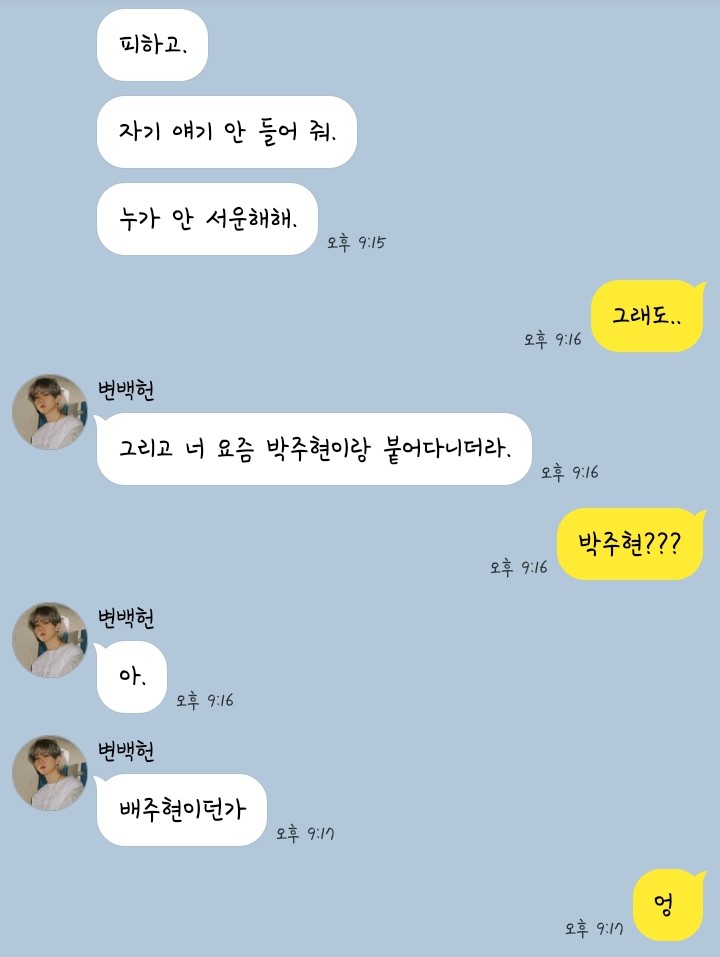720x957 pixels.
Task: Tap 변백현's avatar next to the 아. message
Action: point(49,640)
